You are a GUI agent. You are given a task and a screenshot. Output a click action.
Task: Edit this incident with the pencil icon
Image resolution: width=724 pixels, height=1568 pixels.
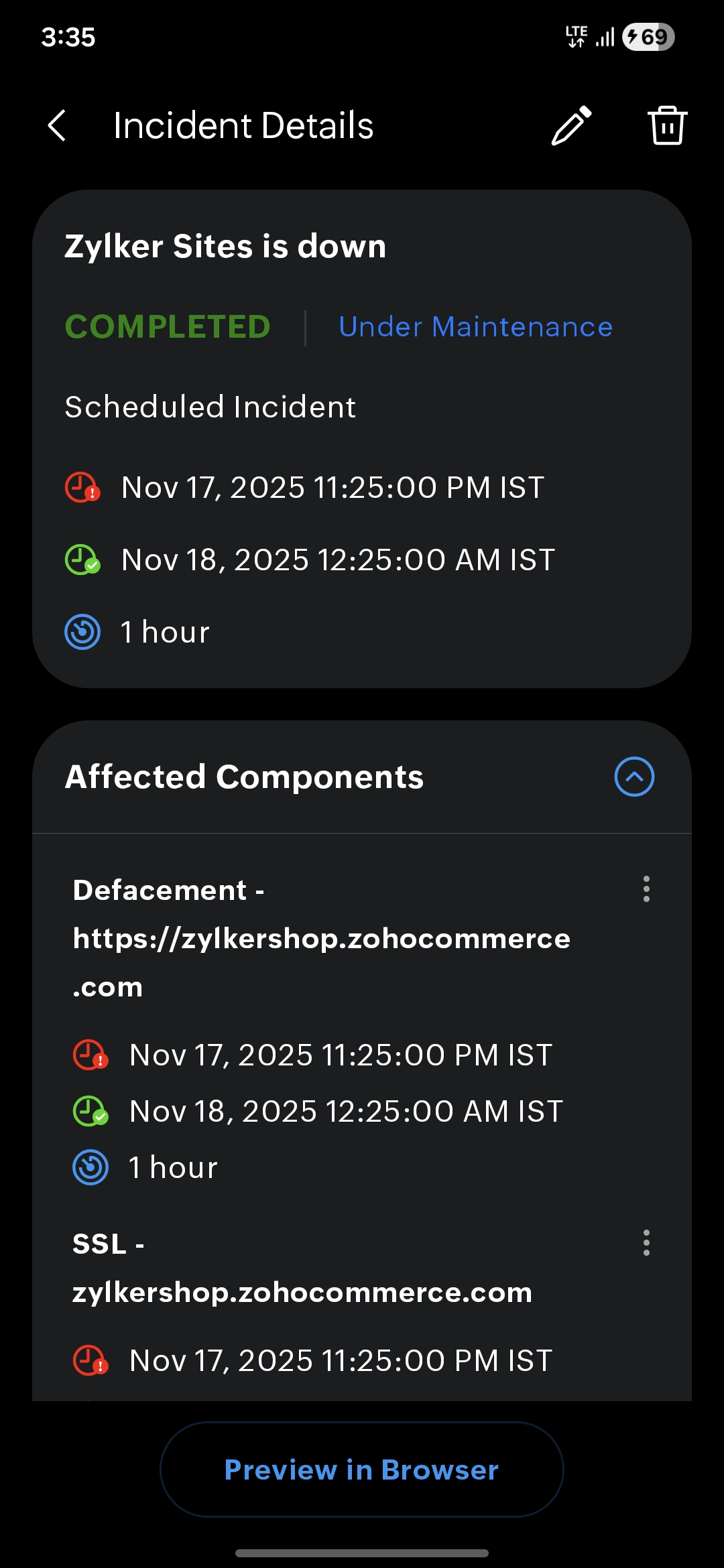571,125
